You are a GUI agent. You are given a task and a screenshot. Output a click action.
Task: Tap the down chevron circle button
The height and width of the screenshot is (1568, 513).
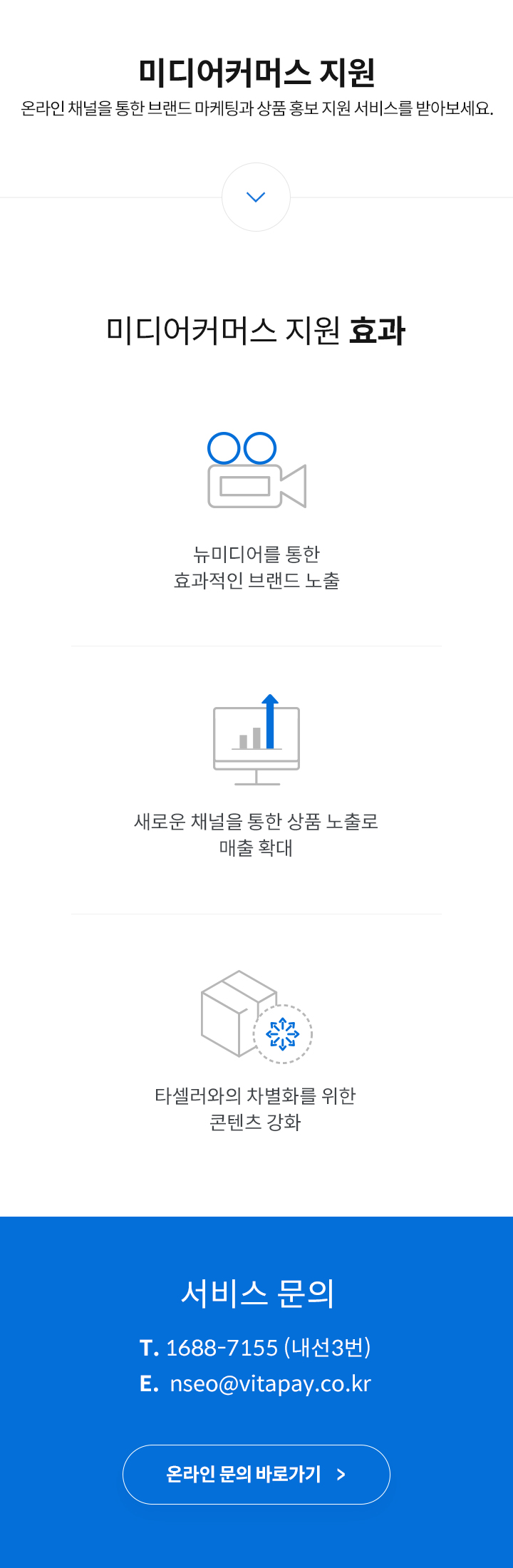pyautogui.click(x=256, y=197)
